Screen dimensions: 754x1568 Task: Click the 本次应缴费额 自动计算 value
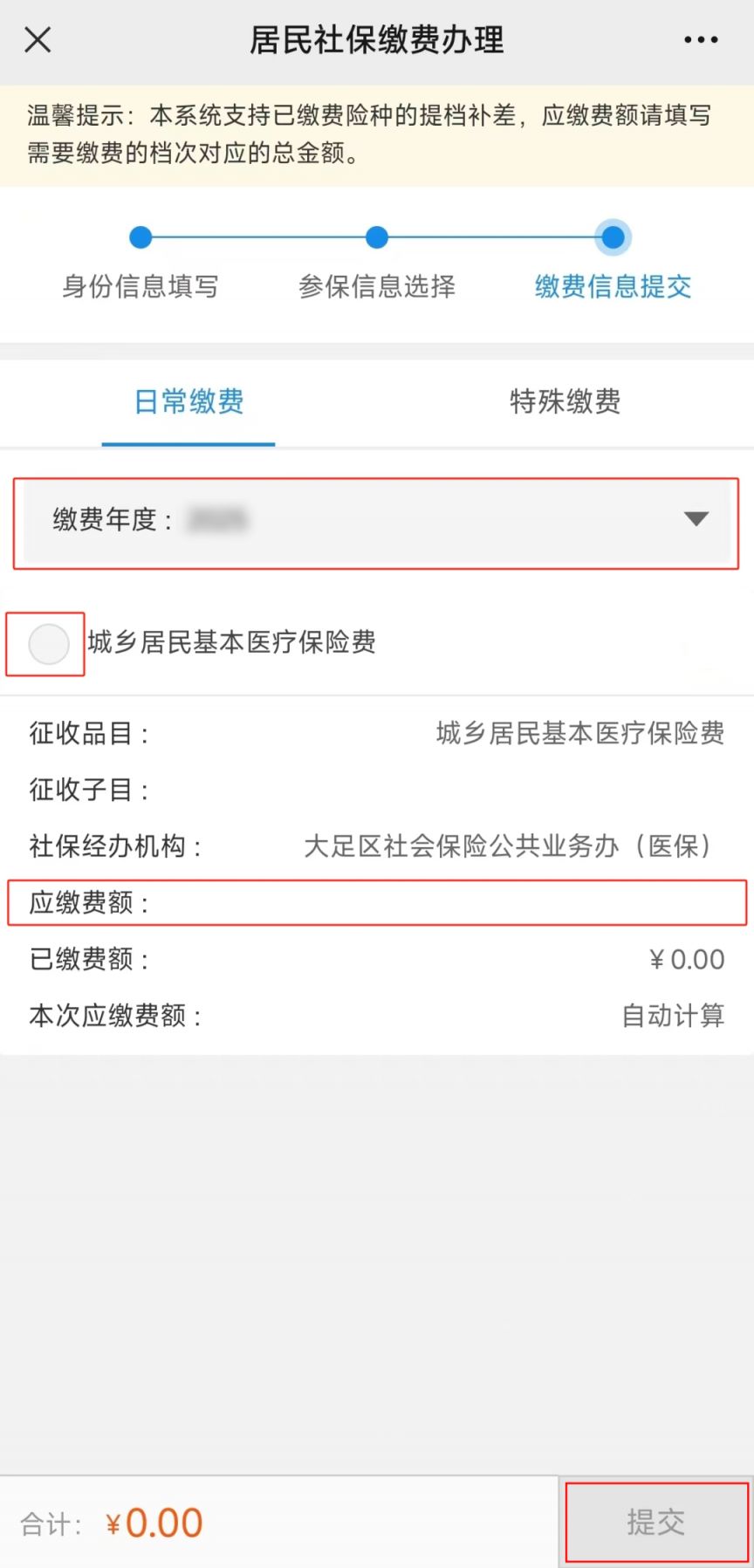click(672, 1015)
